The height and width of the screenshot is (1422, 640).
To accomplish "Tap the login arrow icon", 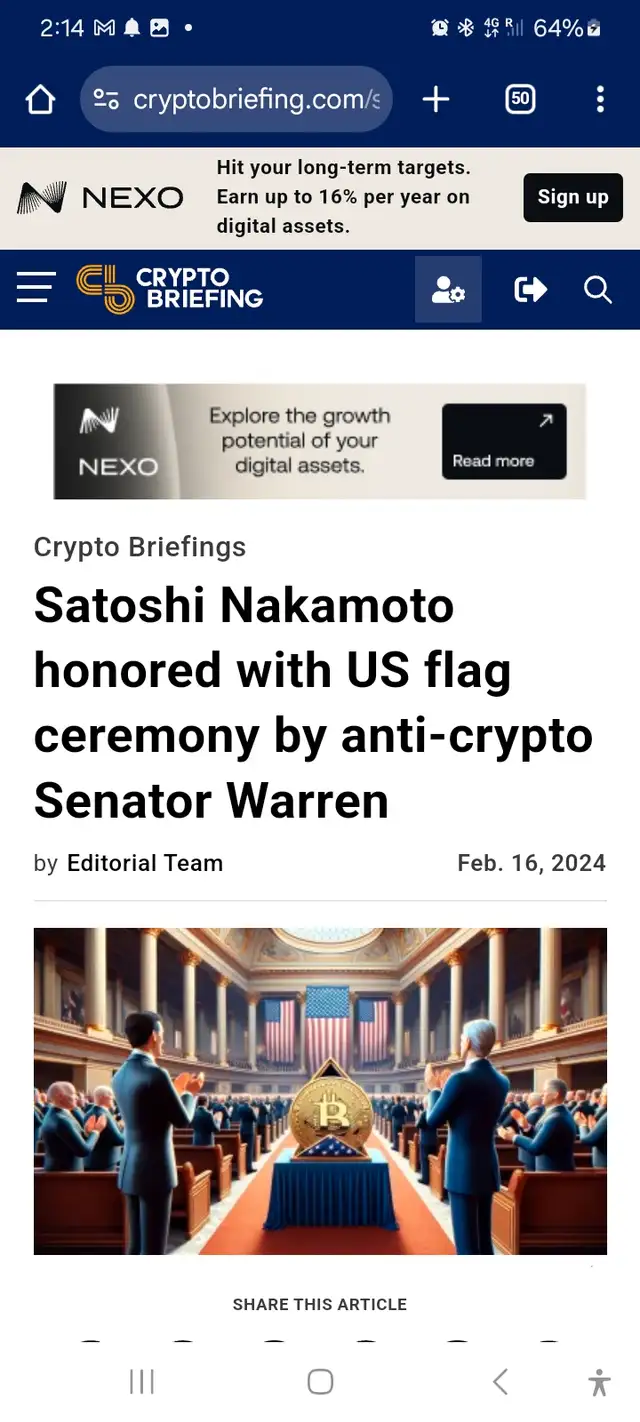I will [x=530, y=290].
